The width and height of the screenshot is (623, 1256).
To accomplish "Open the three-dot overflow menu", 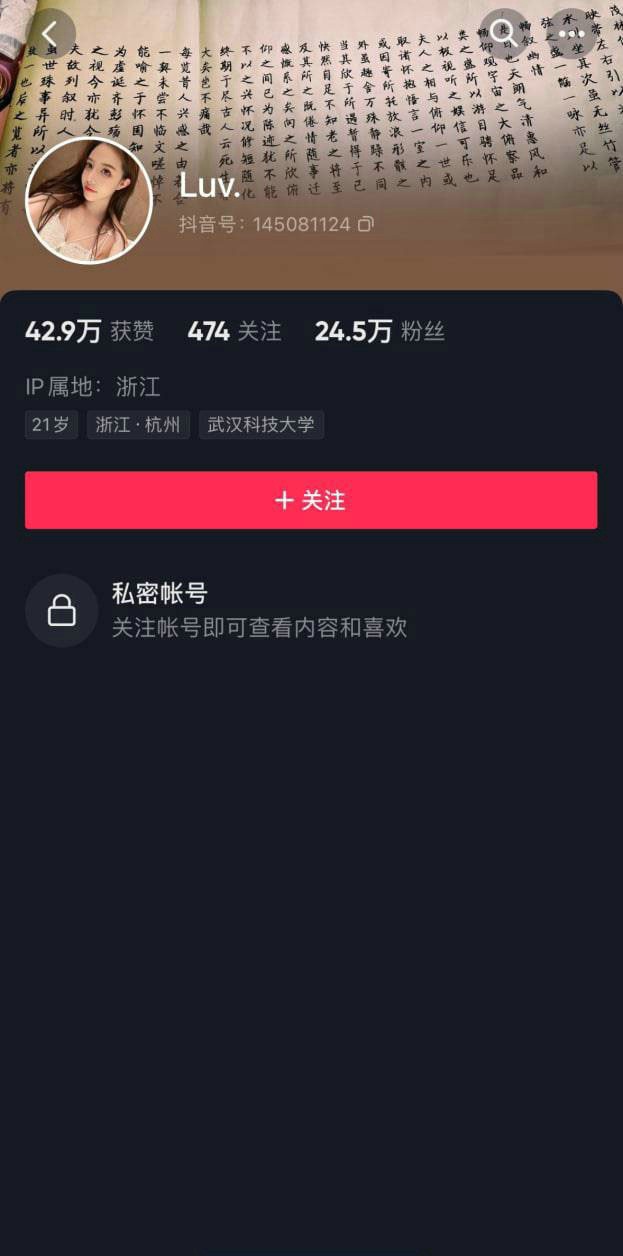I will (x=572, y=34).
